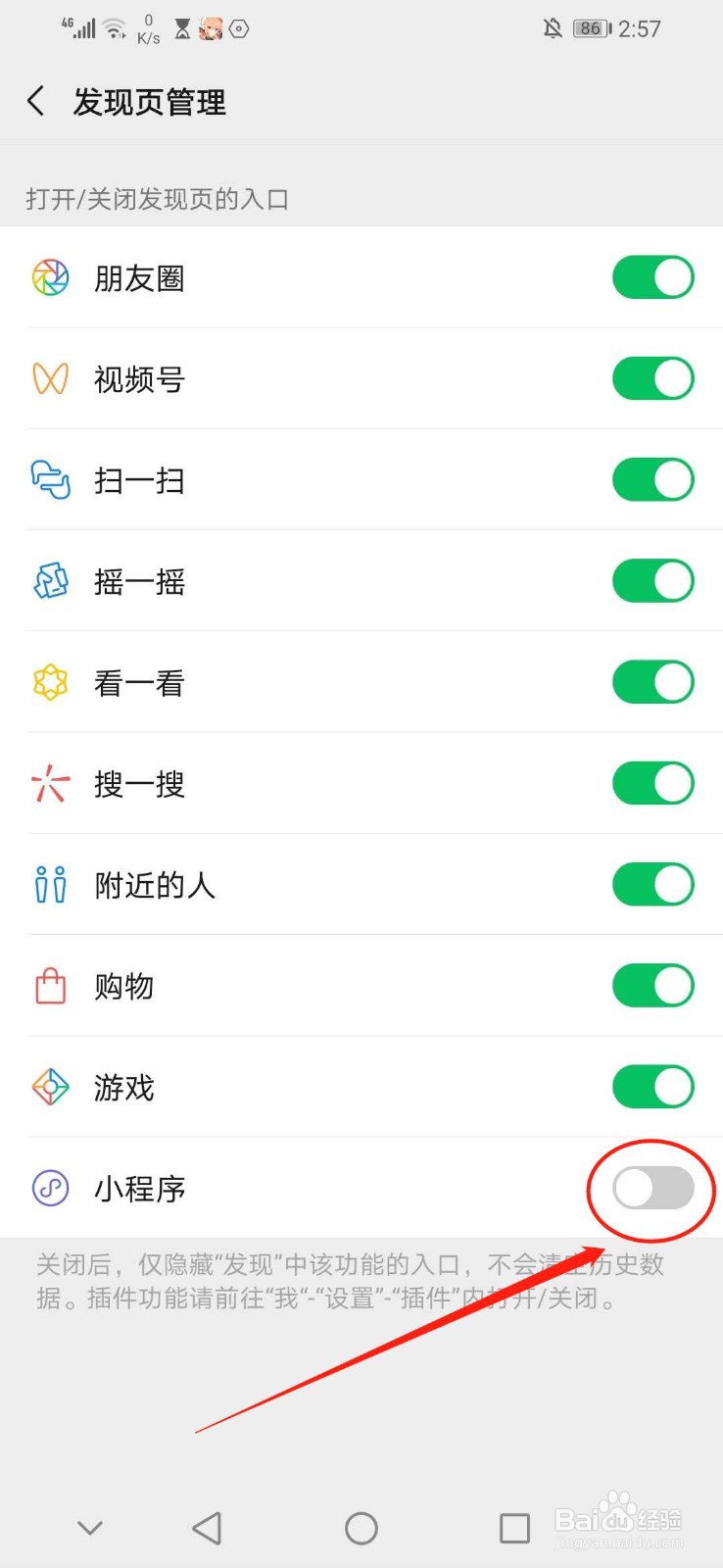Disable the 朋友圈 Moments toggle

(x=652, y=277)
